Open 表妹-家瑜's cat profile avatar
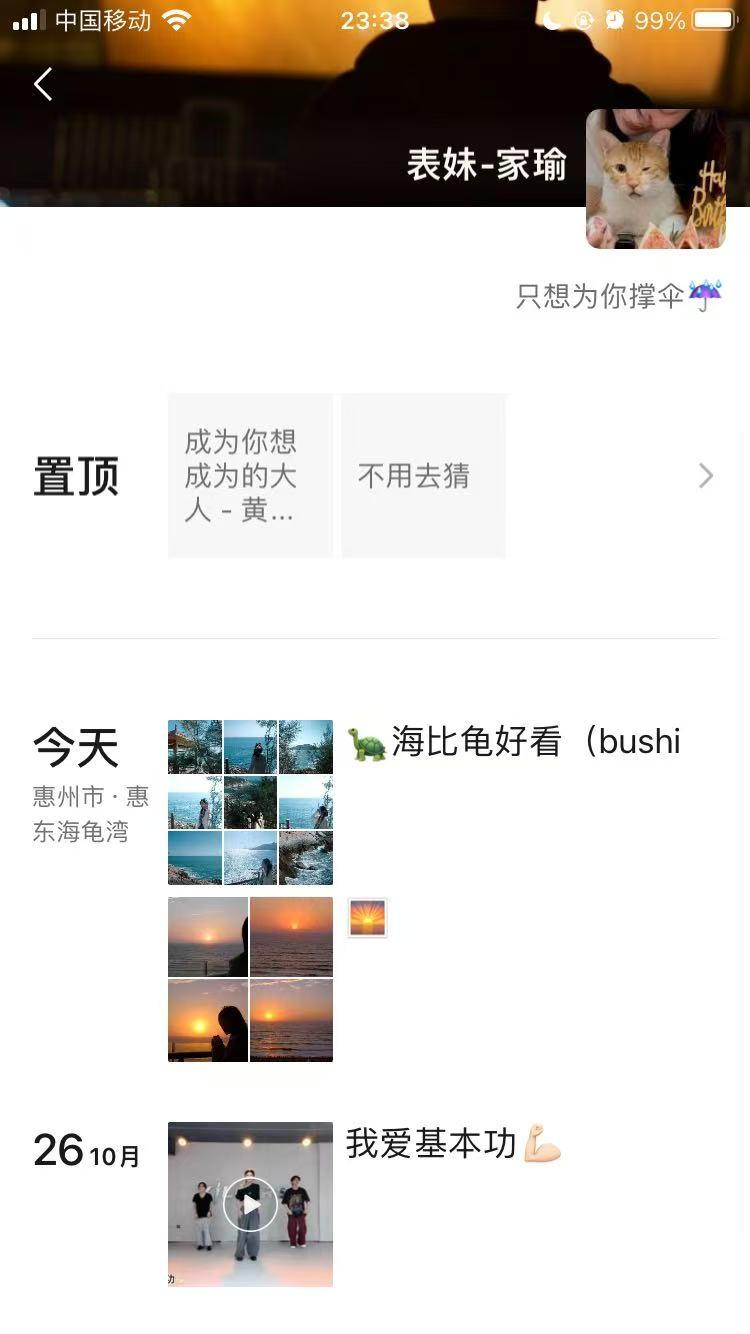This screenshot has height=1334, width=750. pyautogui.click(x=655, y=179)
